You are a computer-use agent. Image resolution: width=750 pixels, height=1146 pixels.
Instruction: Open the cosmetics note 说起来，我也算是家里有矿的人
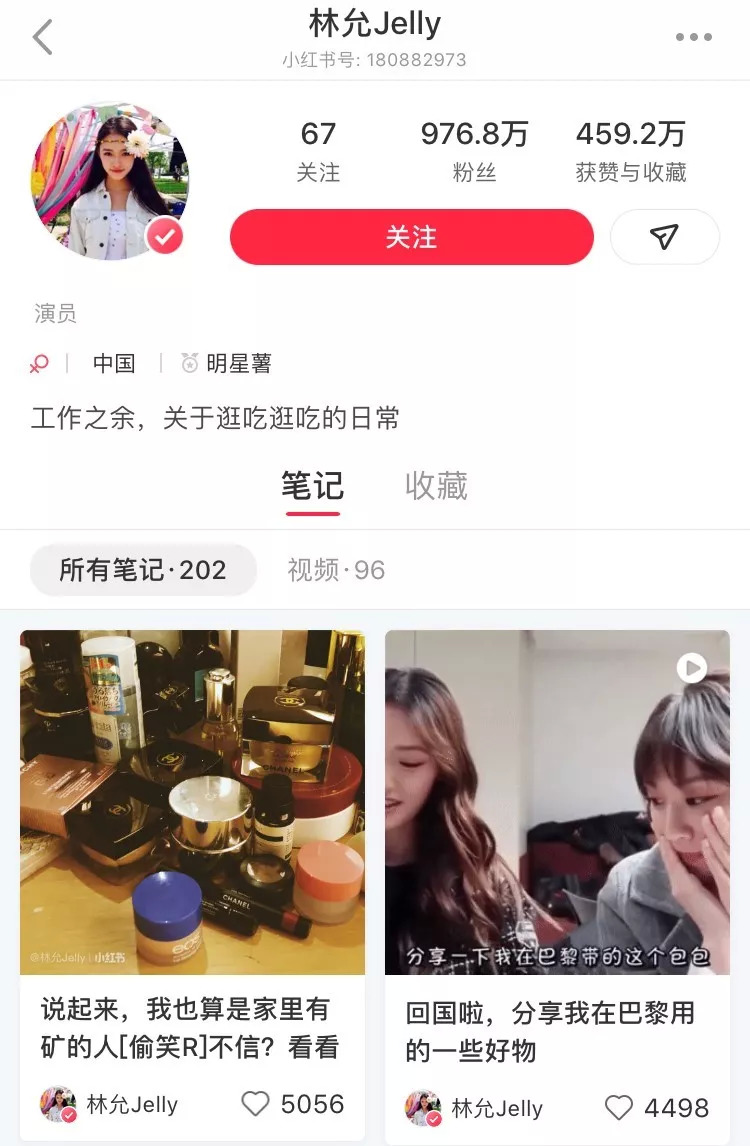point(192,802)
